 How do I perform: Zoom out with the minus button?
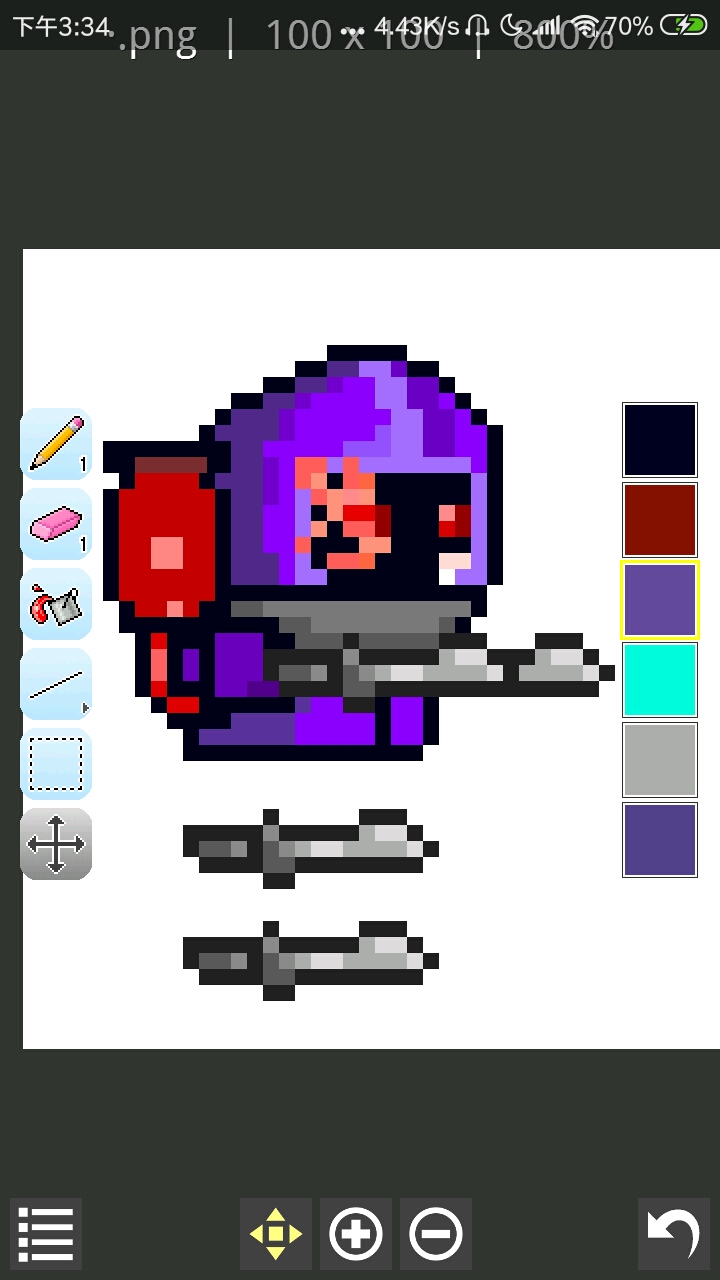pyautogui.click(x=436, y=1234)
